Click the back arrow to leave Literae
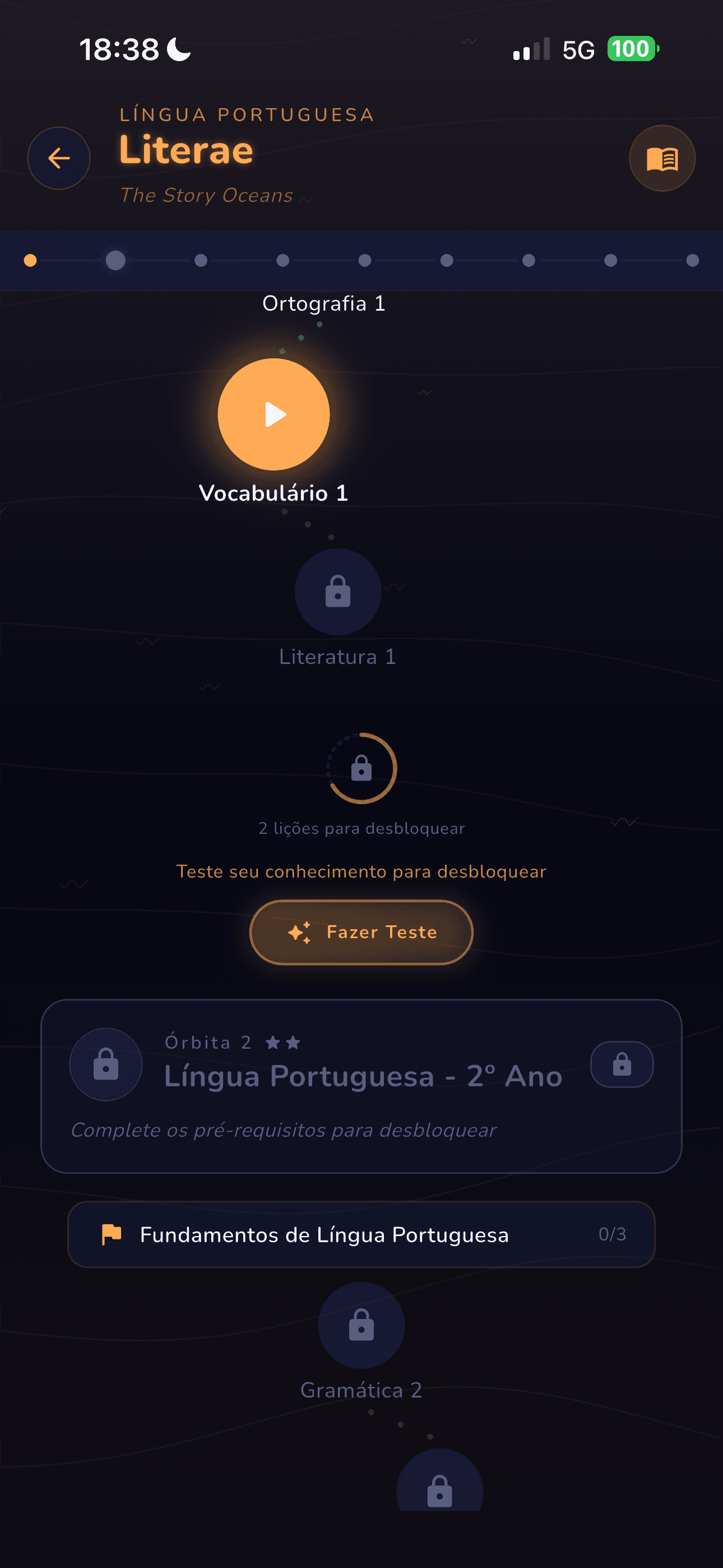The height and width of the screenshot is (1568, 723). (58, 158)
